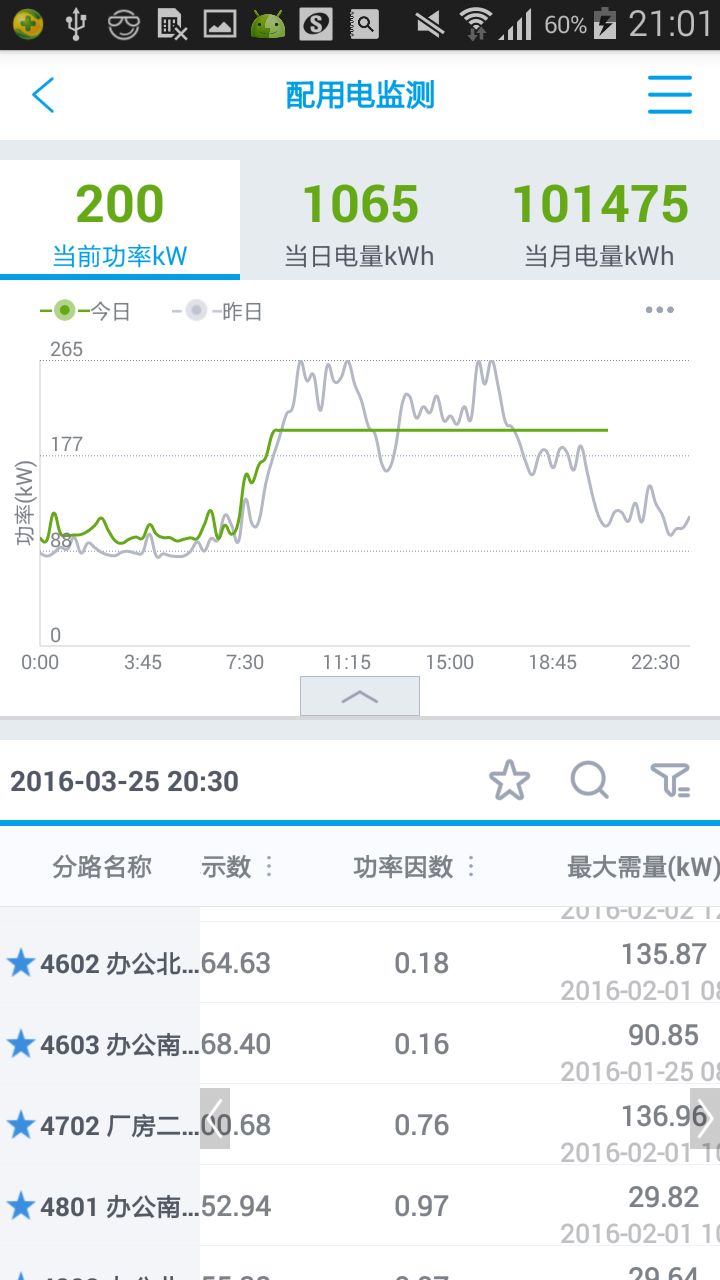720x1280 pixels.
Task: Switch to the 当前功率kW tab
Action: click(x=120, y=220)
